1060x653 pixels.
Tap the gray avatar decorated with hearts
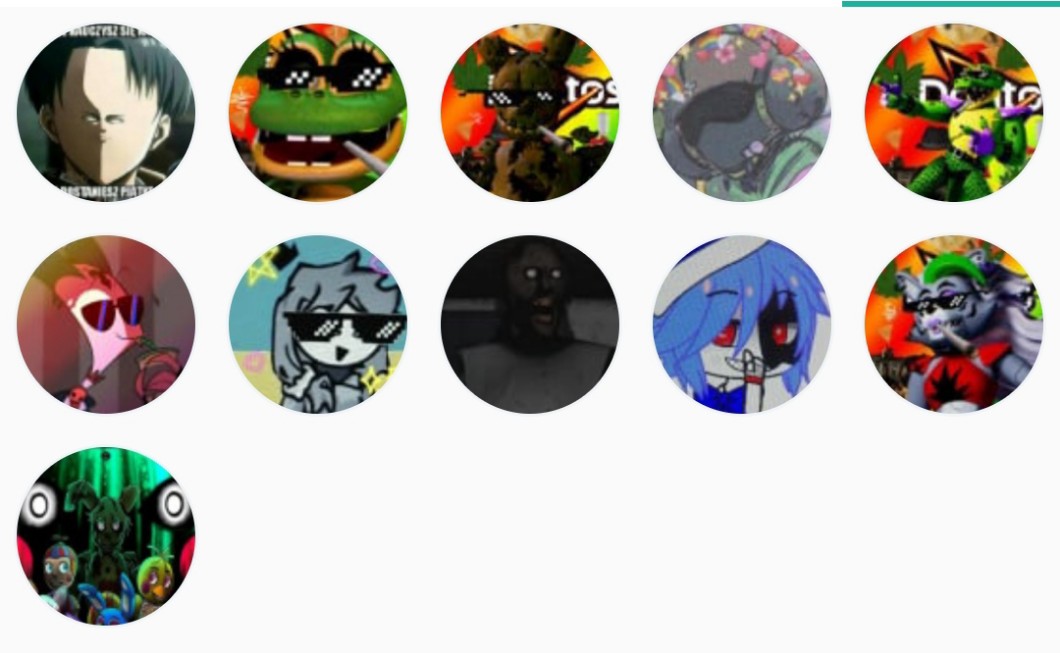[742, 113]
